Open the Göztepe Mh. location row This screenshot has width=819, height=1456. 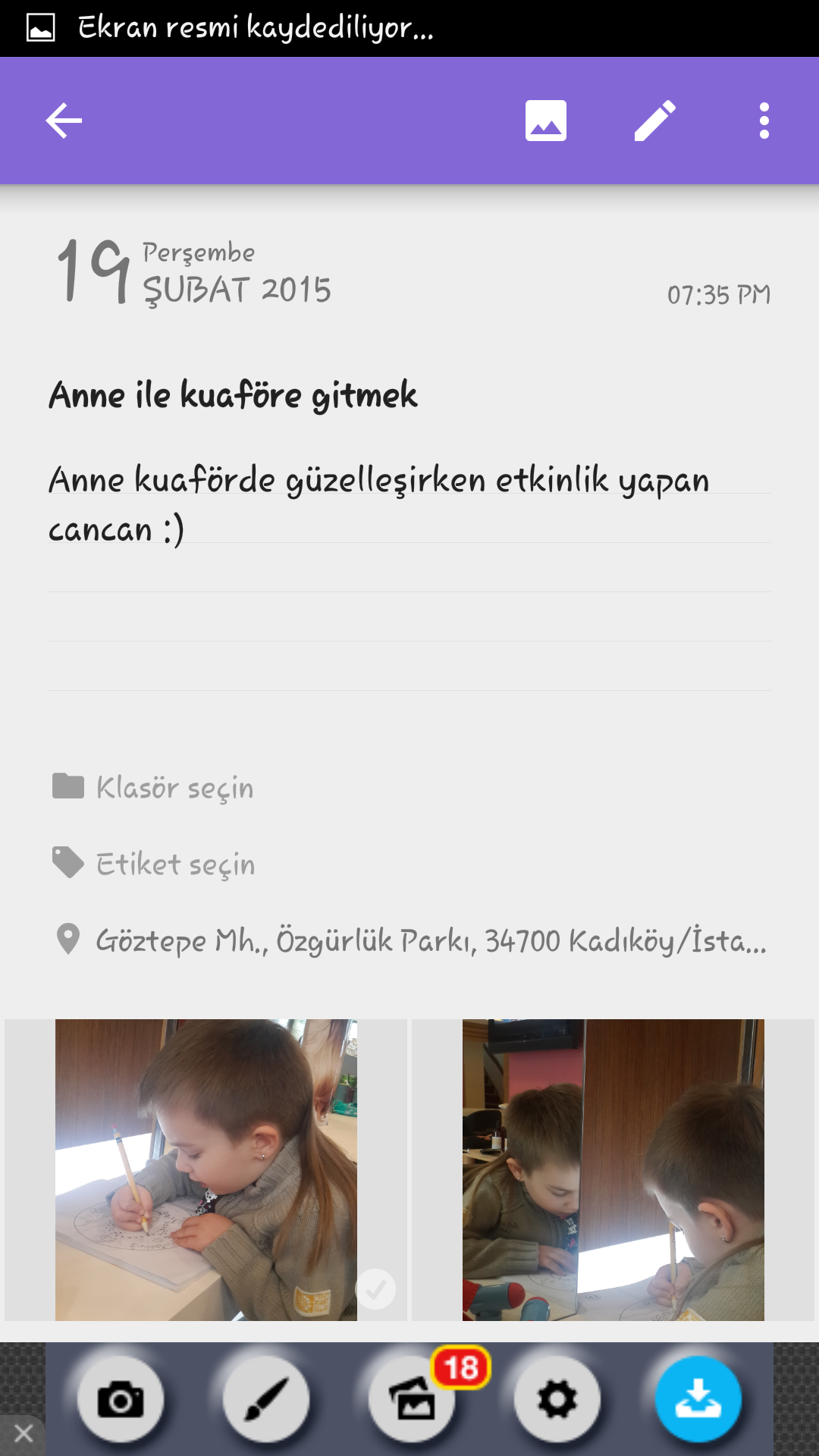click(429, 940)
